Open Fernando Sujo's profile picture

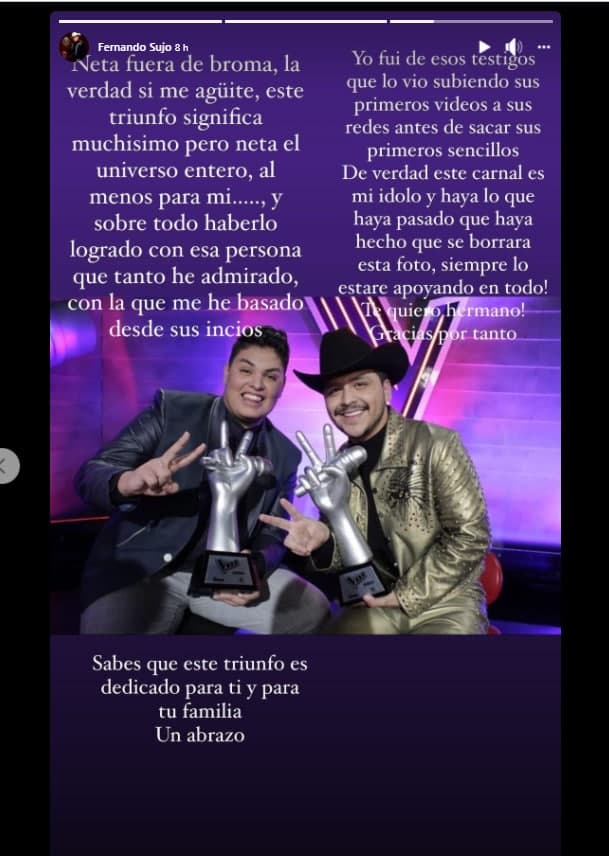point(73,46)
